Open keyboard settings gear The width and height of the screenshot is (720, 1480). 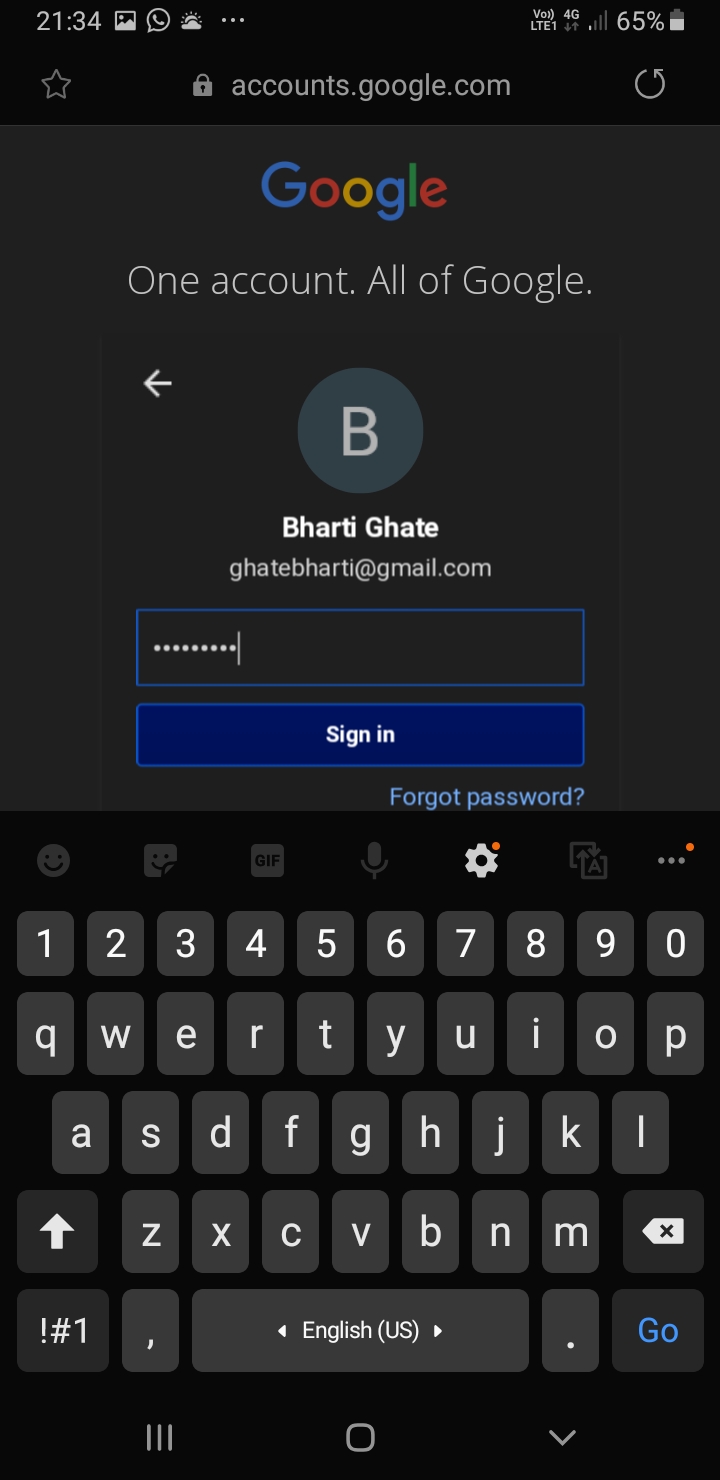point(481,860)
